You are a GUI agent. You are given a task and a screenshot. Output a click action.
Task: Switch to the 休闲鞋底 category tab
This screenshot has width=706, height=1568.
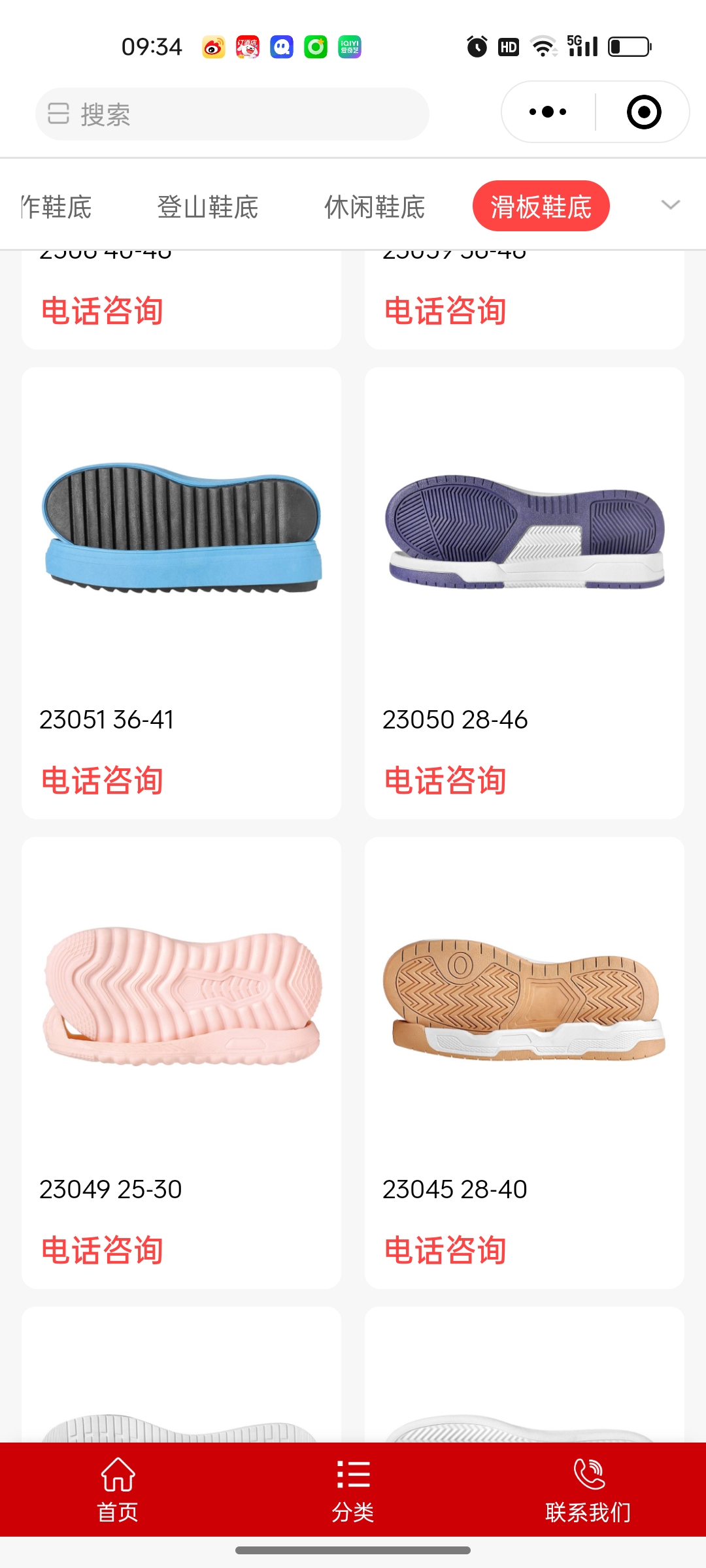[x=375, y=207]
